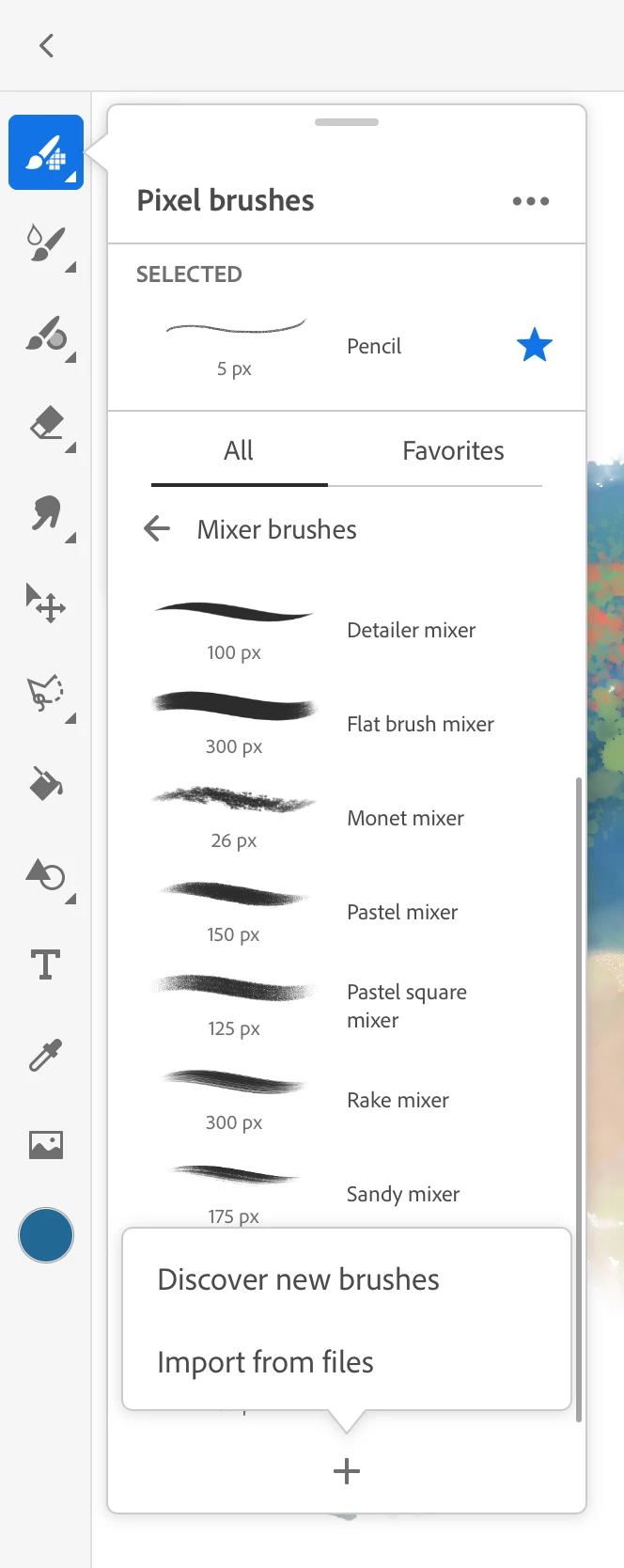Select the text tool
Viewport: 624px width, 1568px height.
click(x=46, y=964)
